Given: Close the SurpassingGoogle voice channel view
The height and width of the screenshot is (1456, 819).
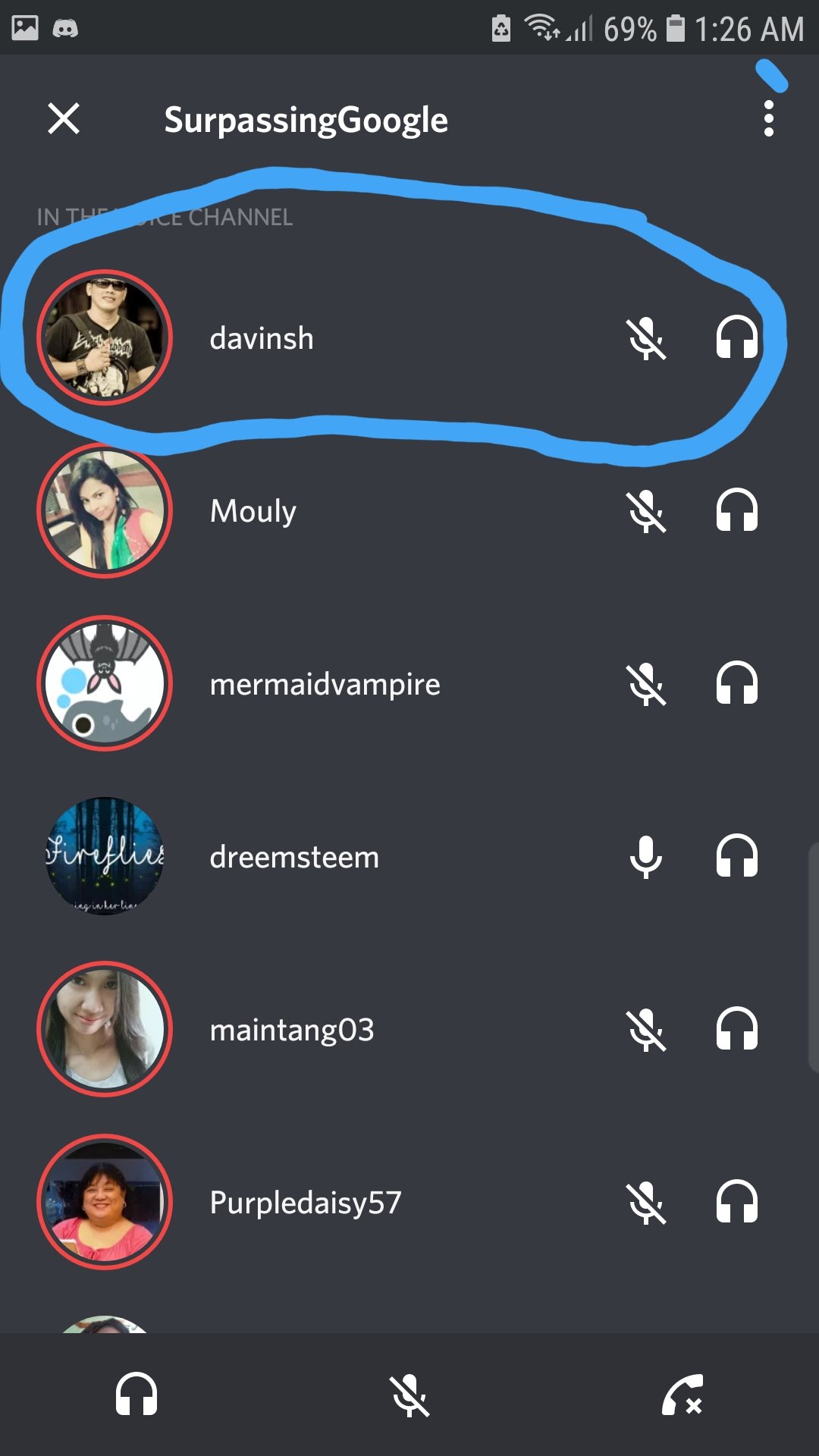Looking at the screenshot, I should [64, 119].
